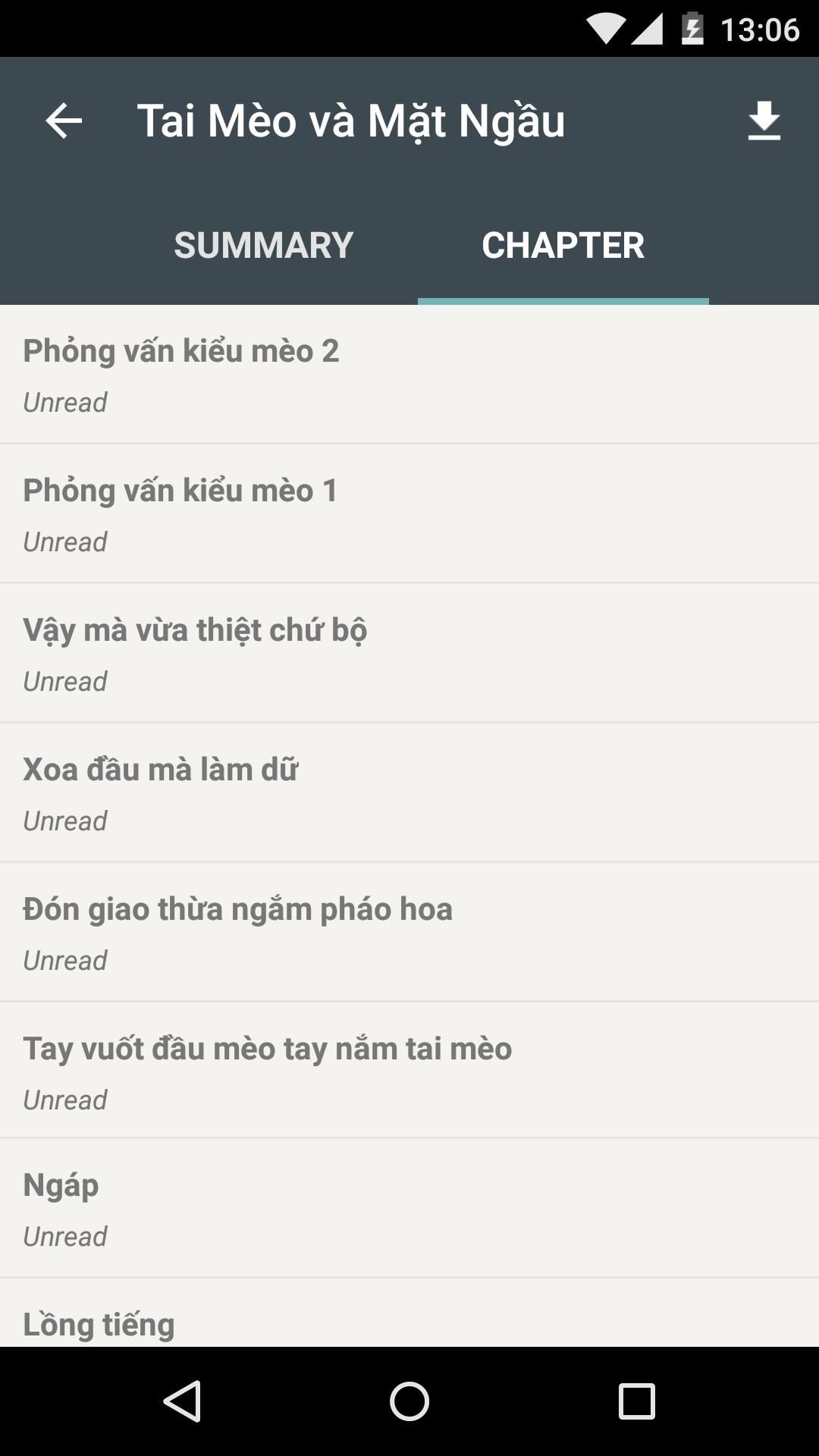This screenshot has height=1456, width=819.
Task: Download chapters with the download icon
Action: coord(764,121)
